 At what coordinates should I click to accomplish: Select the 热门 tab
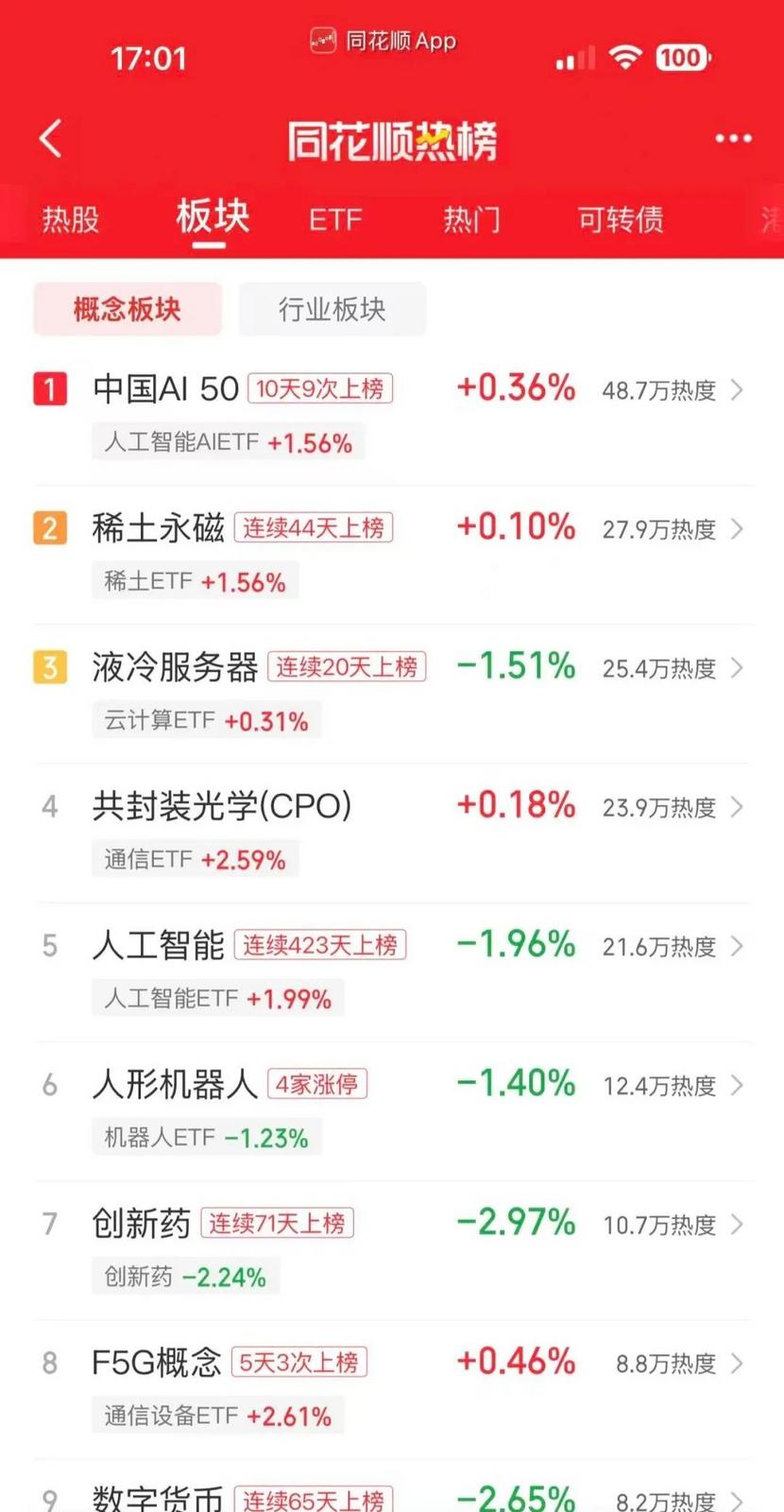[x=471, y=219]
